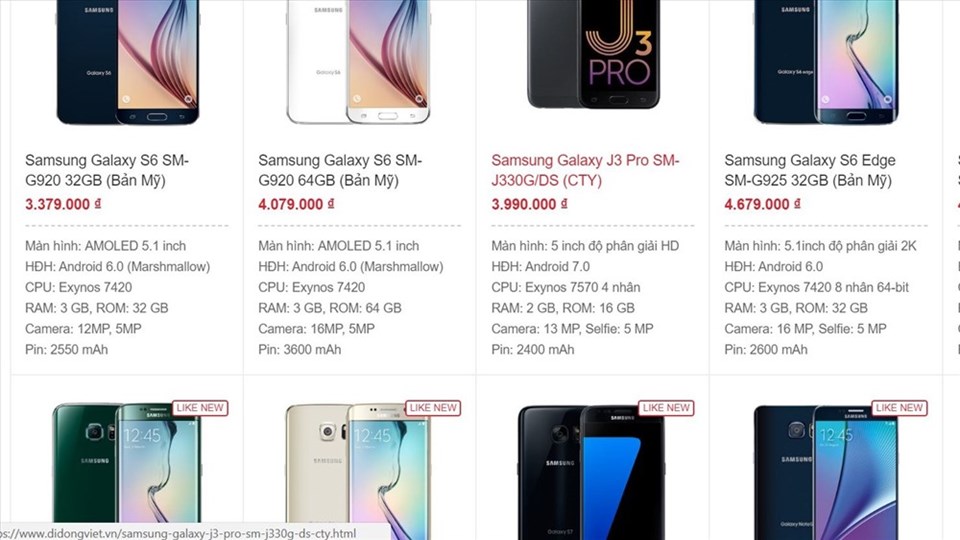Open Samsung Galaxy S6 SM-G920 64GB product
The image size is (960, 540).
(340, 170)
